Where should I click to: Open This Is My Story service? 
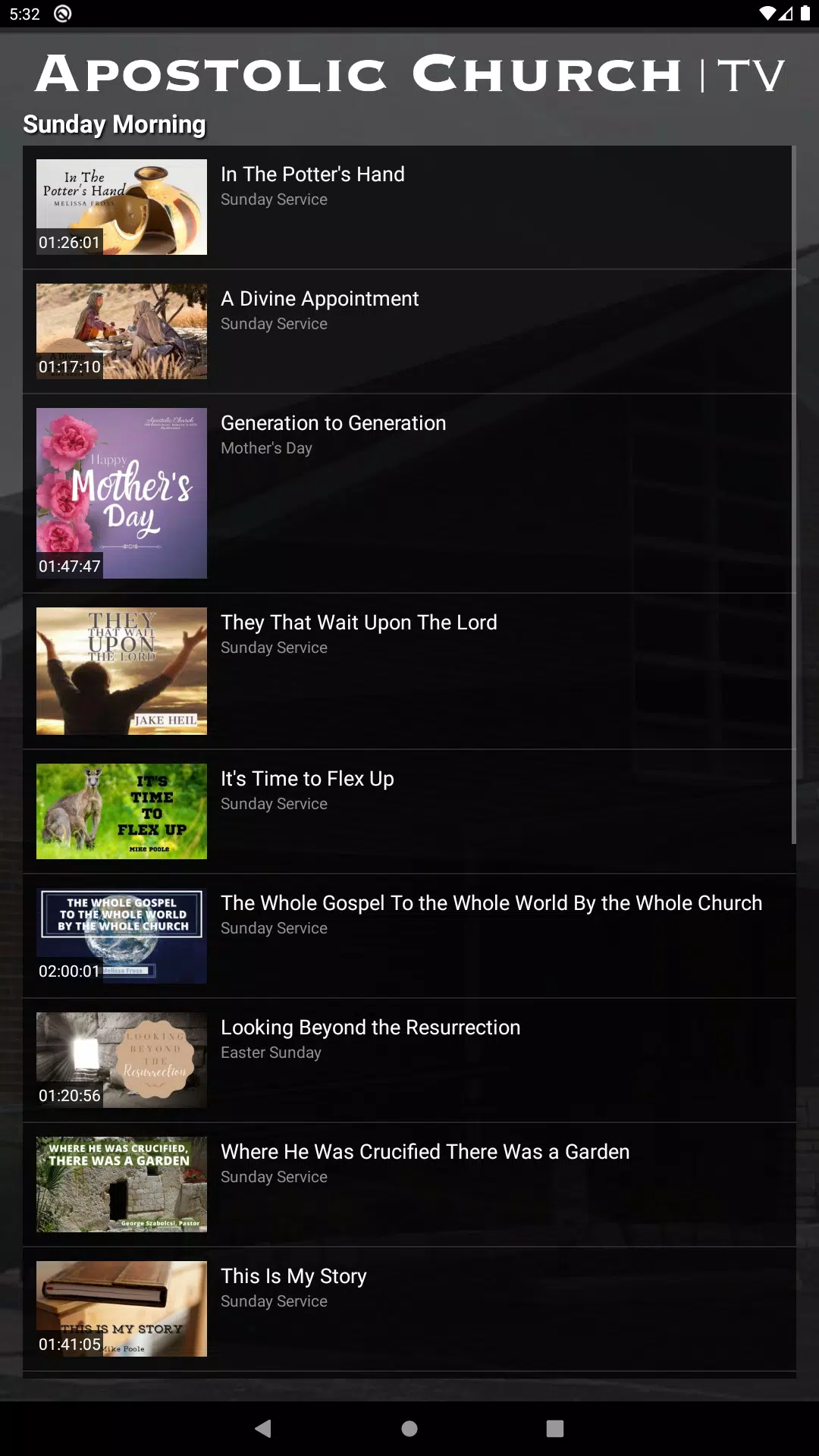pyautogui.click(x=409, y=1309)
